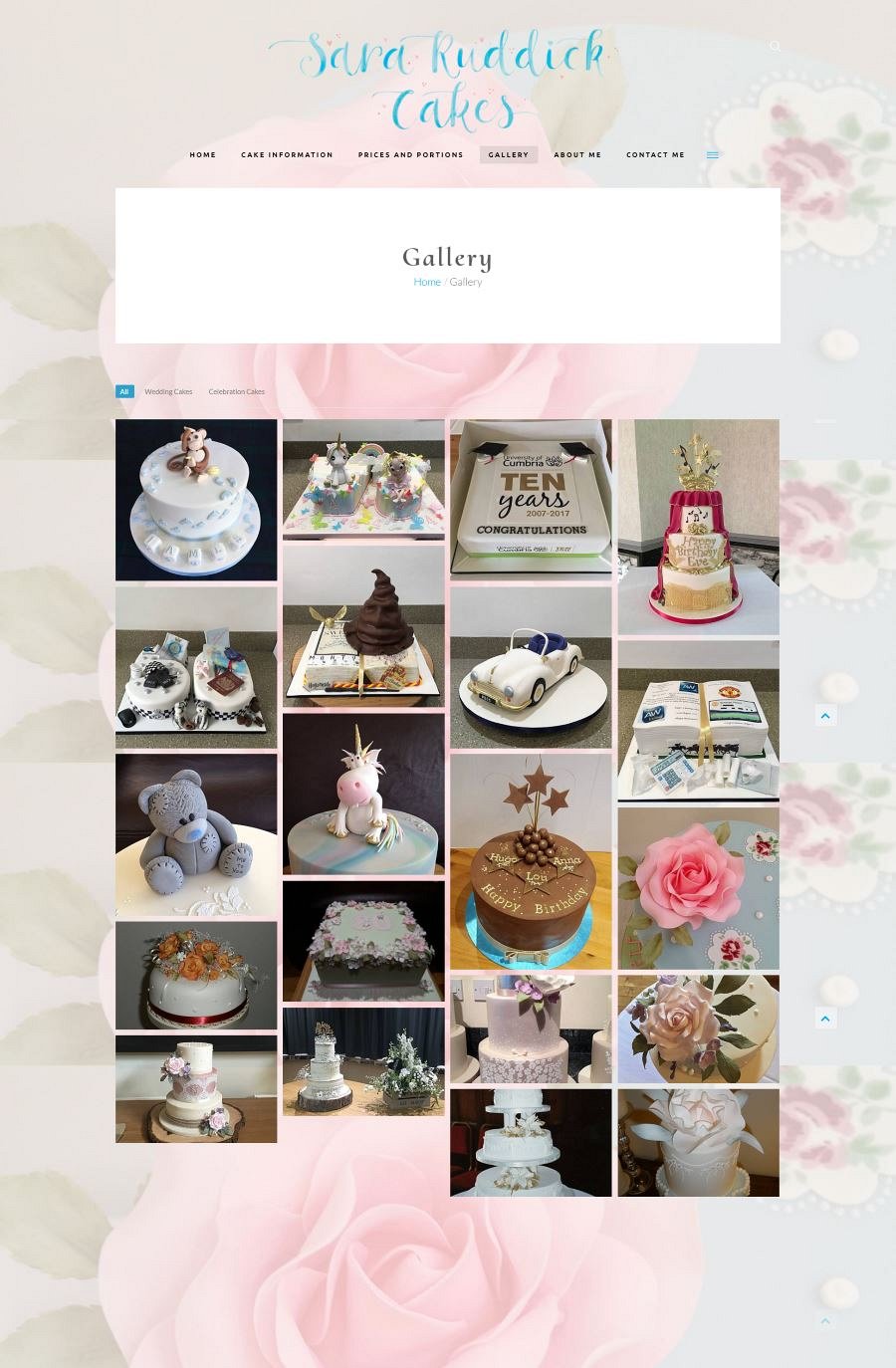Viewport: 896px width, 1368px height.
Task: Open the Contact Me page
Action: (x=655, y=155)
